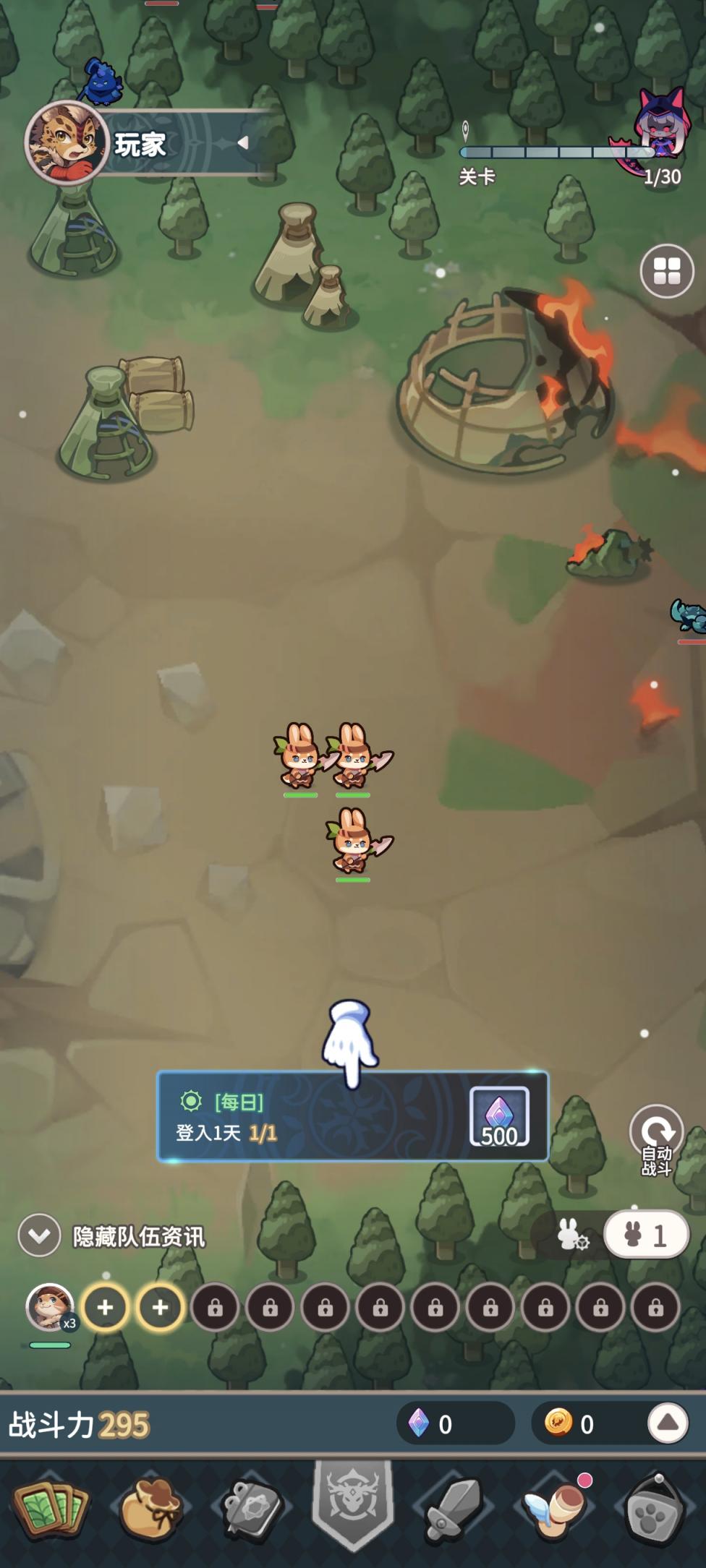Switch to the center shield battle tab

coord(352,1503)
